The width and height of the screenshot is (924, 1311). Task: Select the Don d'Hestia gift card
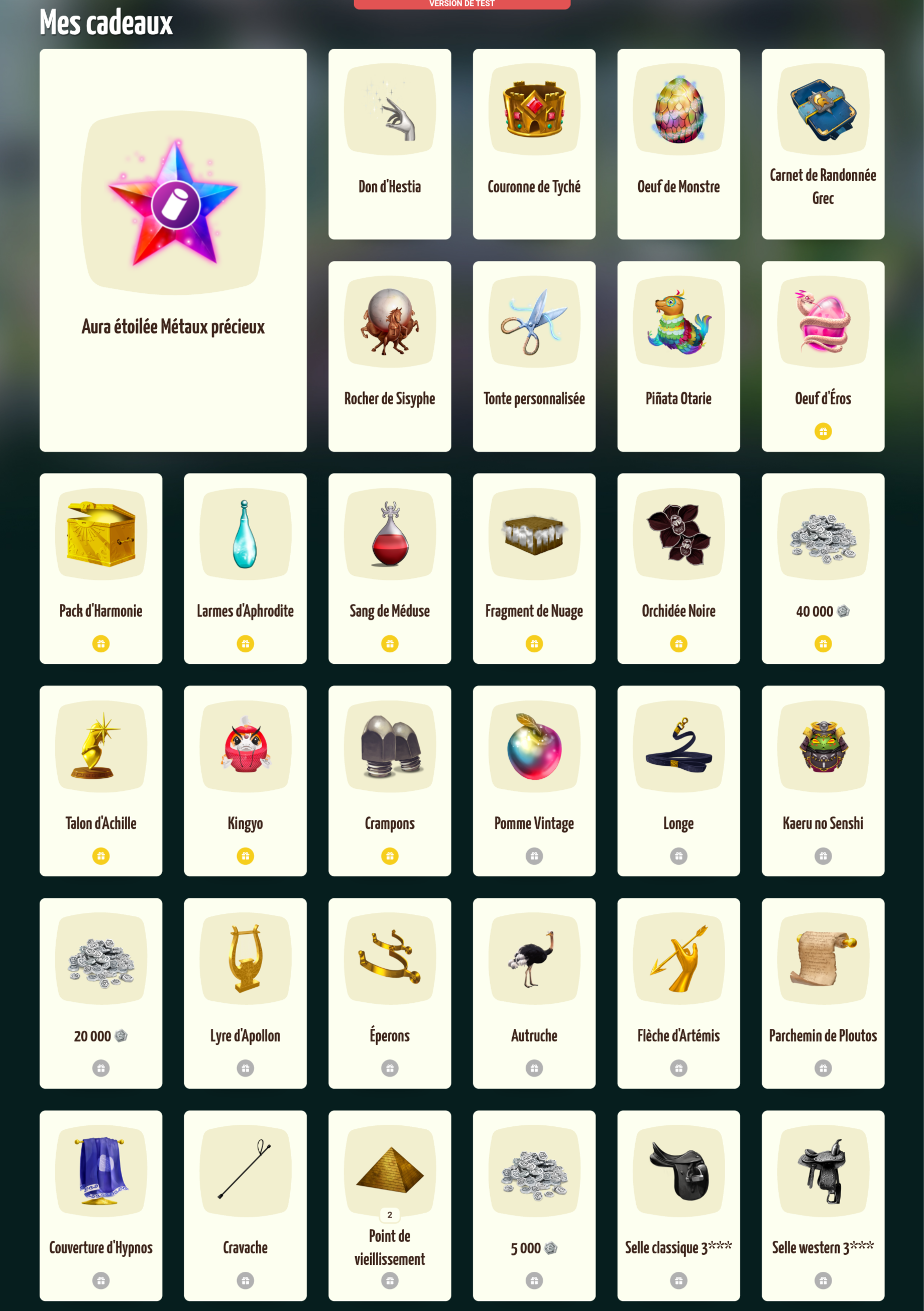pyautogui.click(x=390, y=143)
